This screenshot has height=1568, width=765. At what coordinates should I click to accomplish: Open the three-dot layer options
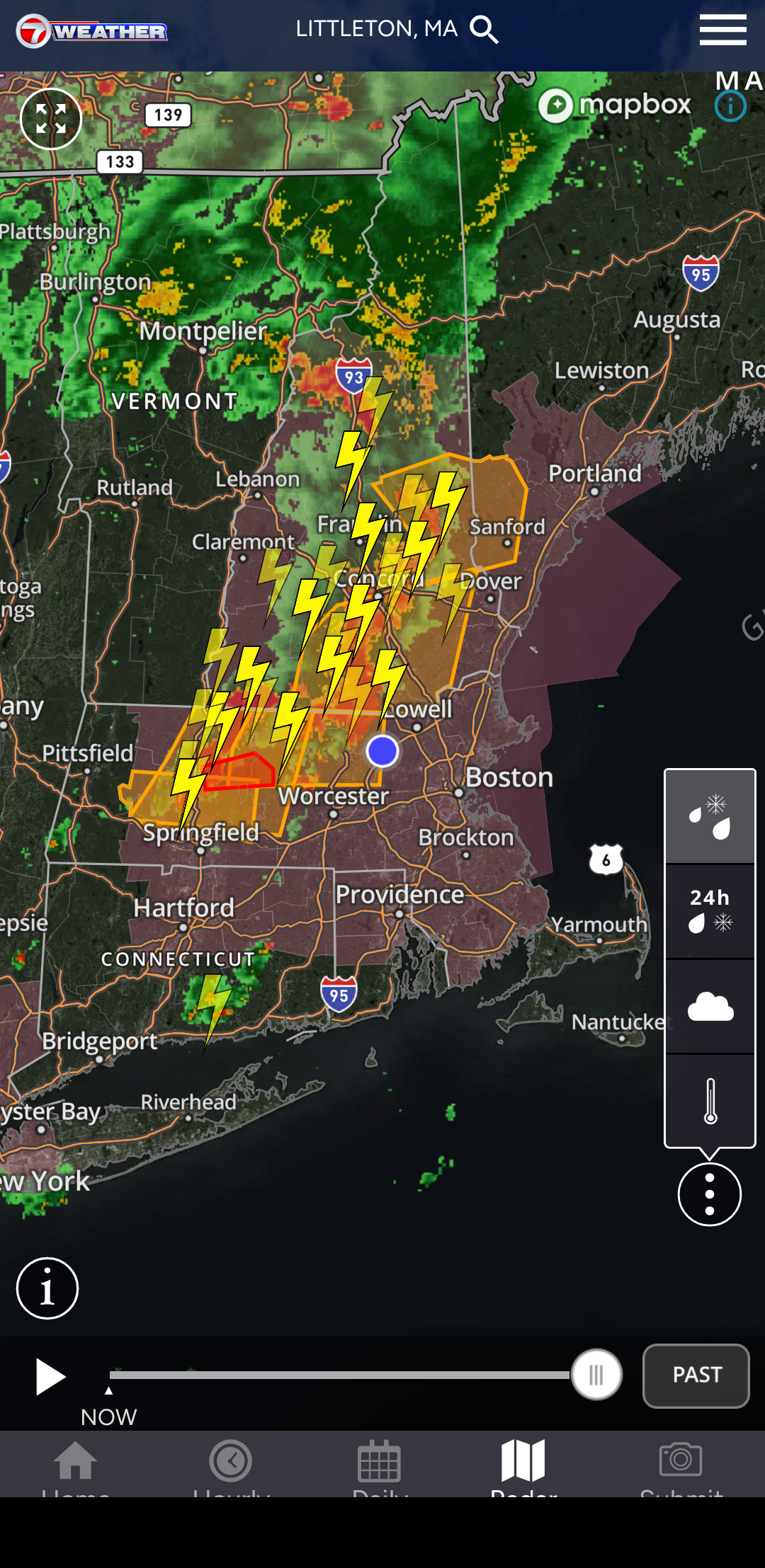(x=709, y=1194)
